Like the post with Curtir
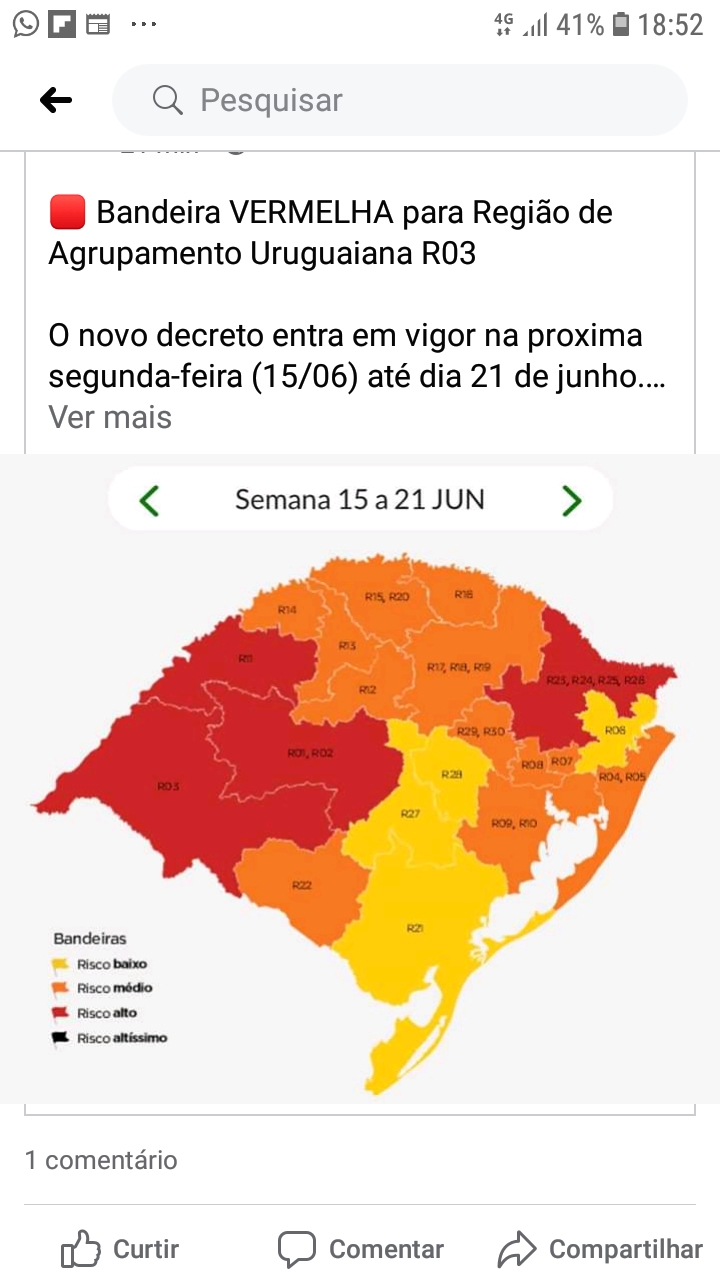 click(121, 1249)
